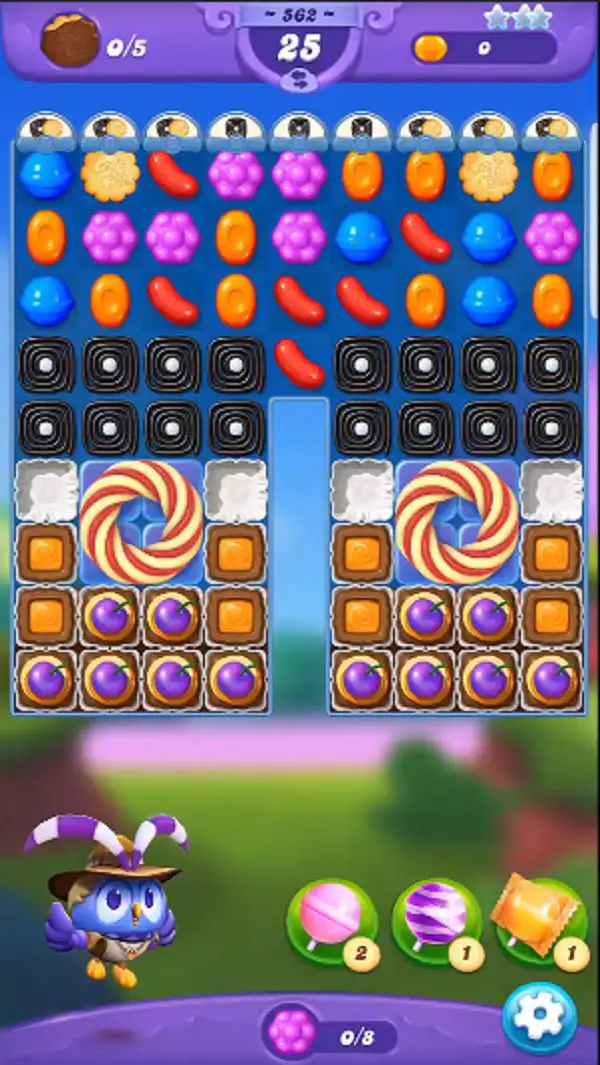Screen dimensions: 600x1065
Task: Tap the right striped swirl donut blocker
Action: [x=457, y=522]
